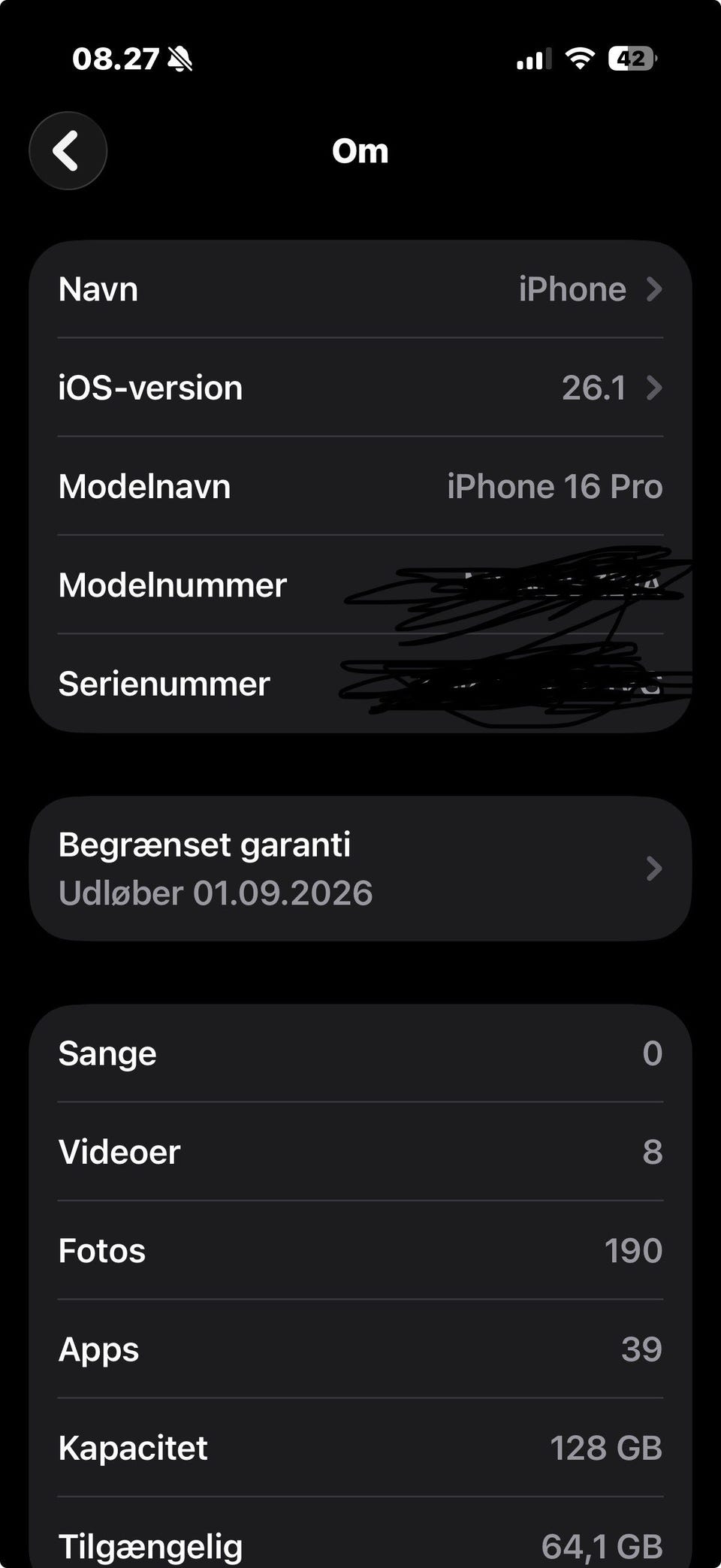Open the Navn row to rename the iPhone
The image size is (721, 1568).
pyautogui.click(x=360, y=289)
